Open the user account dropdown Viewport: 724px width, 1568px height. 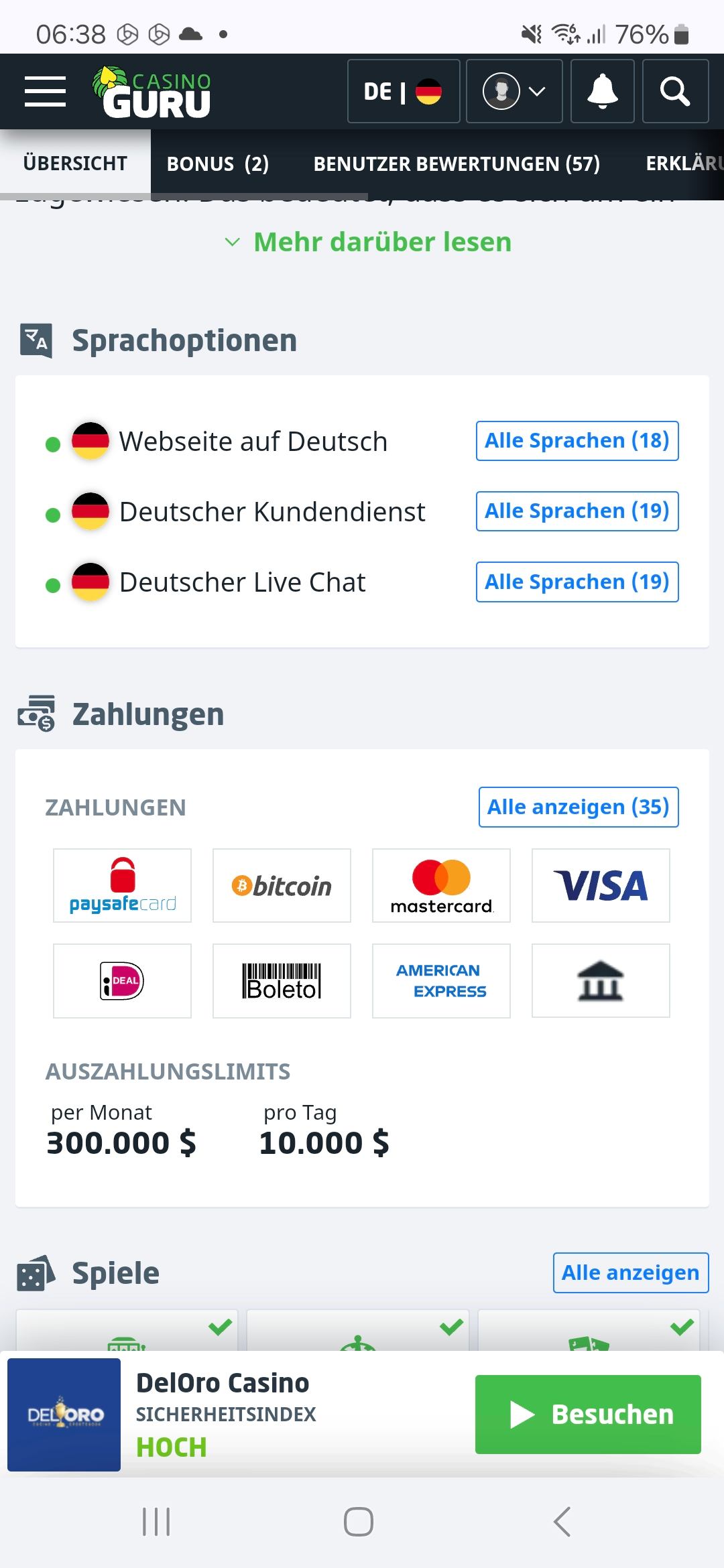click(514, 91)
